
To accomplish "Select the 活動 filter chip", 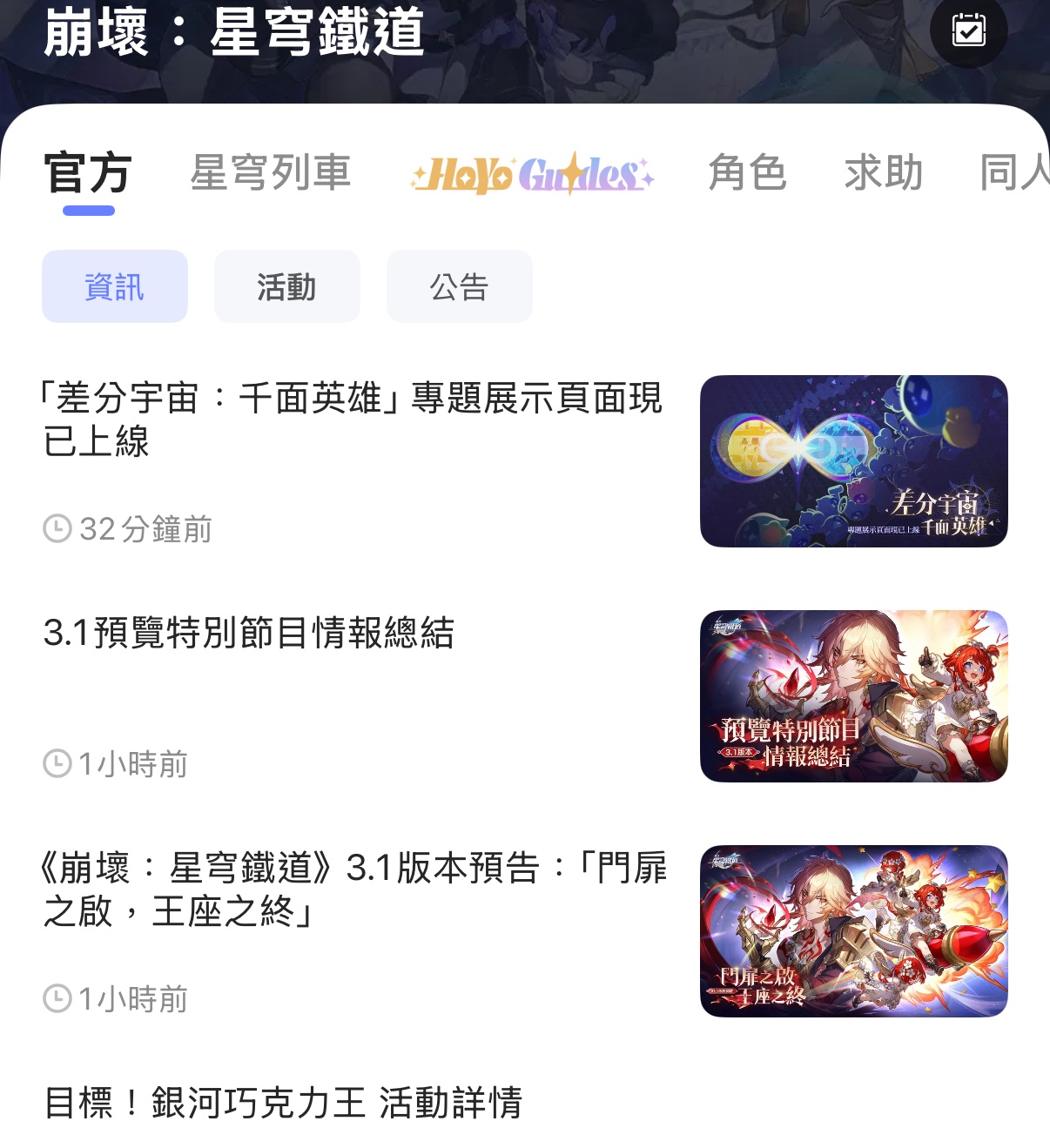I will [x=286, y=286].
